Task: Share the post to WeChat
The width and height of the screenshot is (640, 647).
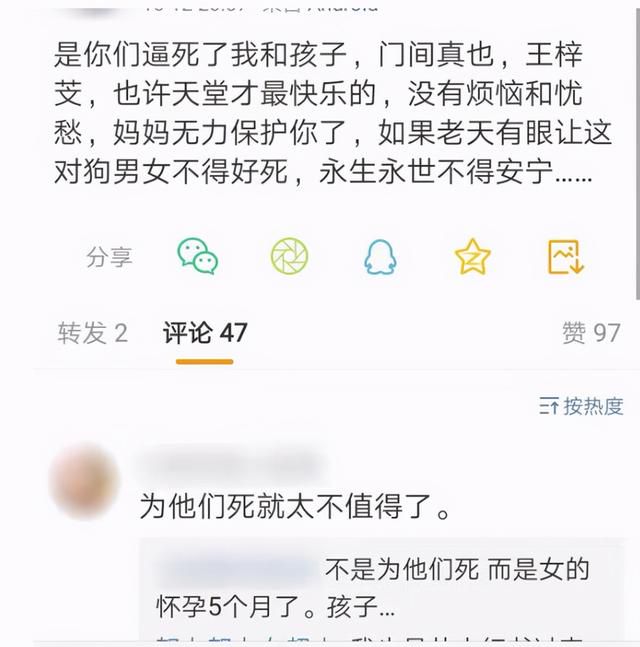Action: 198,256
